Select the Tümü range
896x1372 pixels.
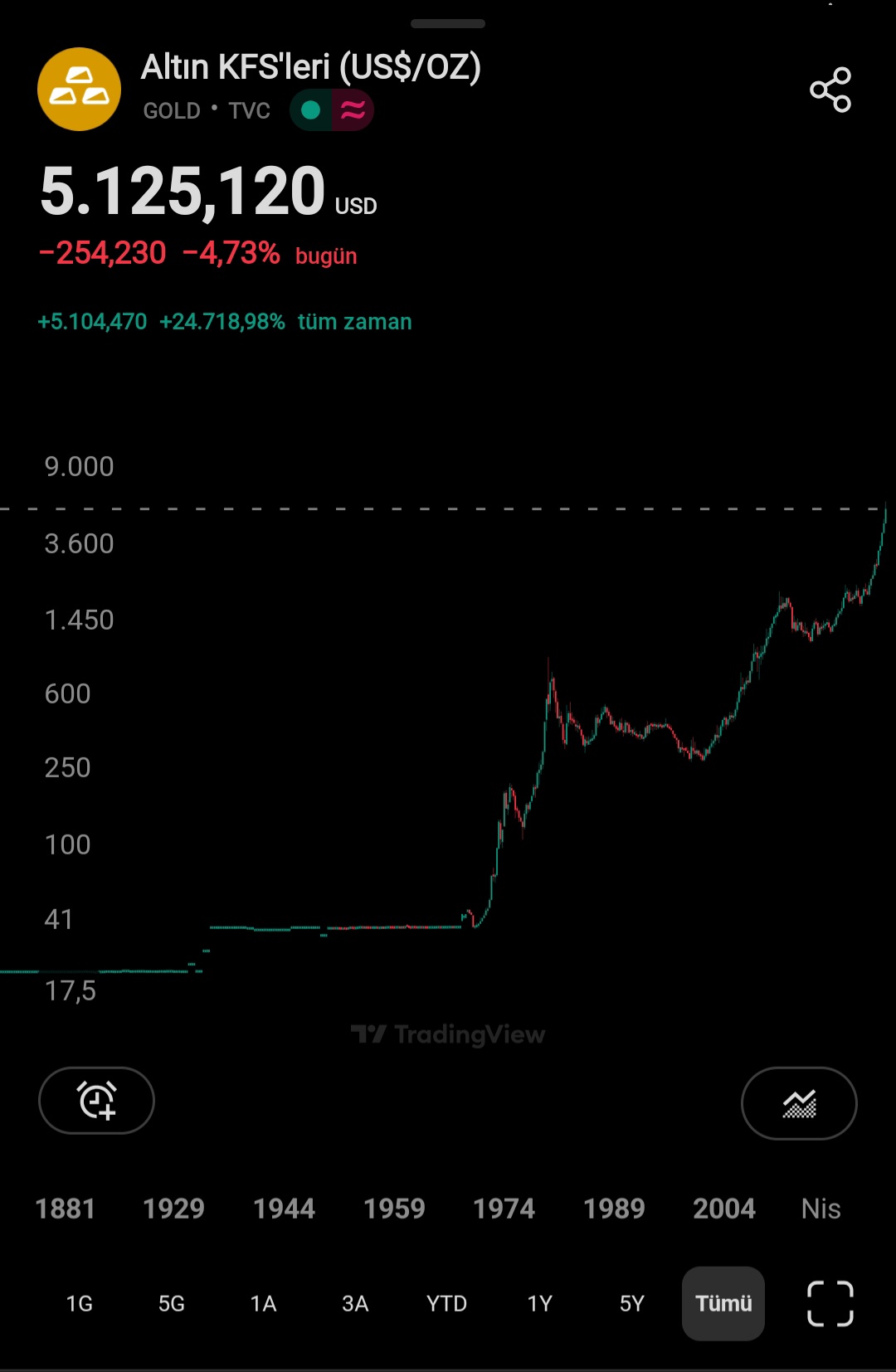click(x=723, y=1304)
